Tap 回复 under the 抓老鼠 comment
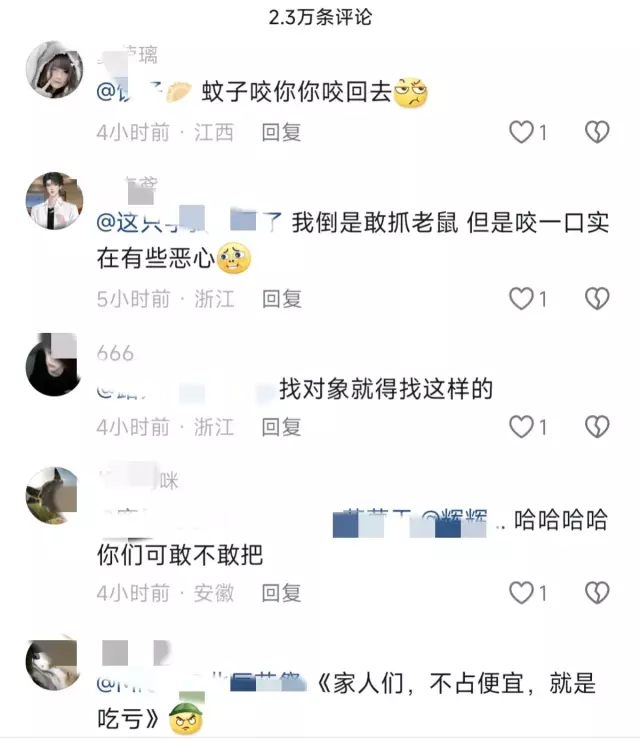640x741 pixels. (x=281, y=298)
